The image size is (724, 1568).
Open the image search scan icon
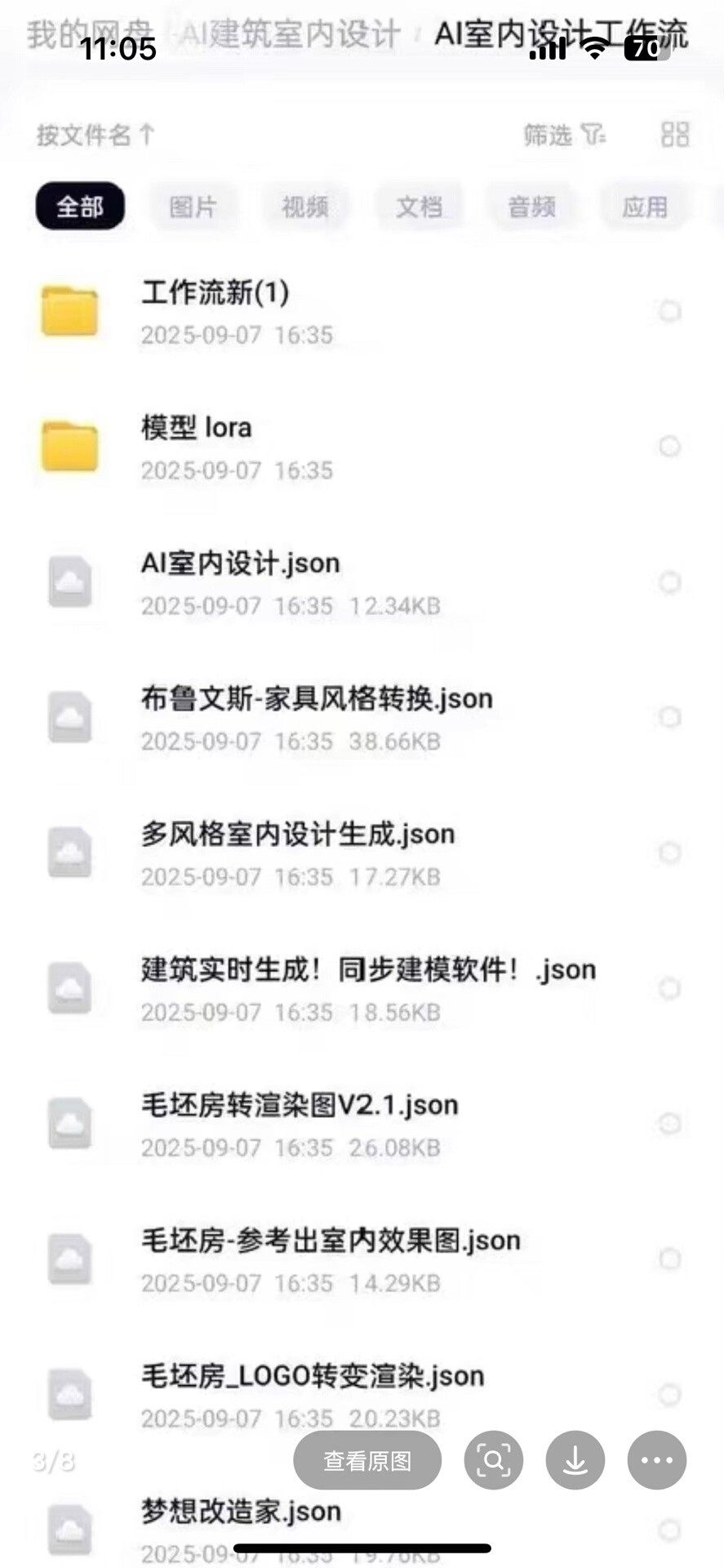[x=494, y=1460]
